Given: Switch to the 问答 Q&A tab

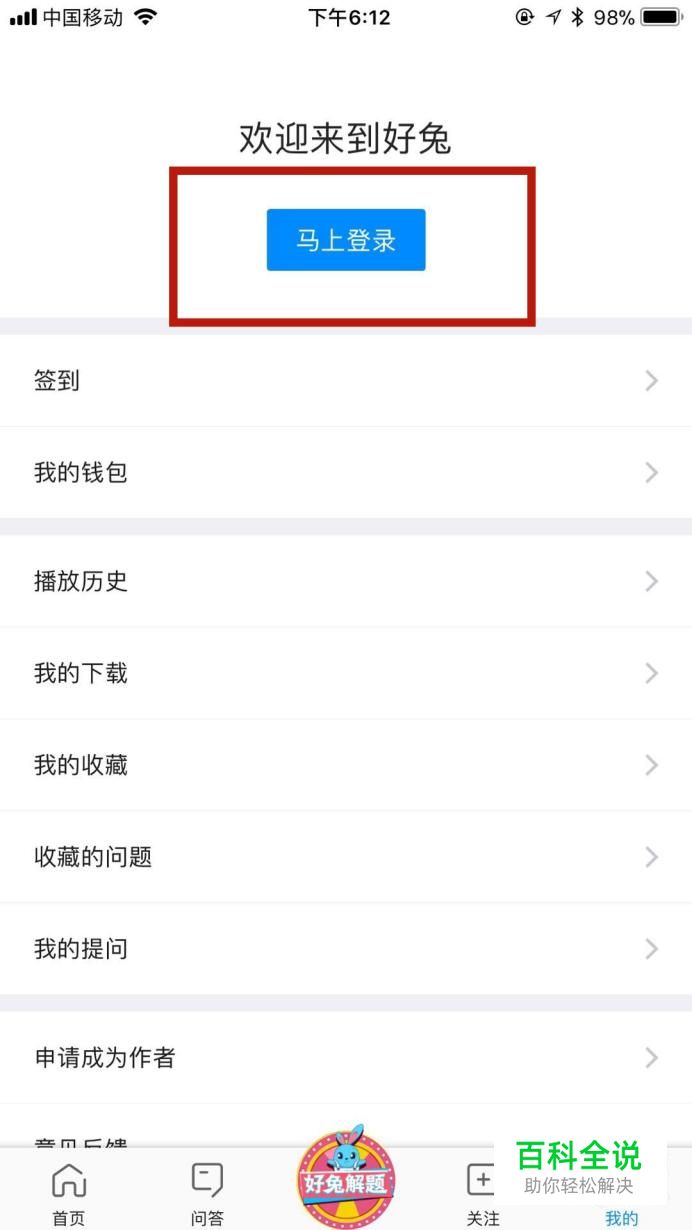Looking at the screenshot, I should tap(207, 1194).
